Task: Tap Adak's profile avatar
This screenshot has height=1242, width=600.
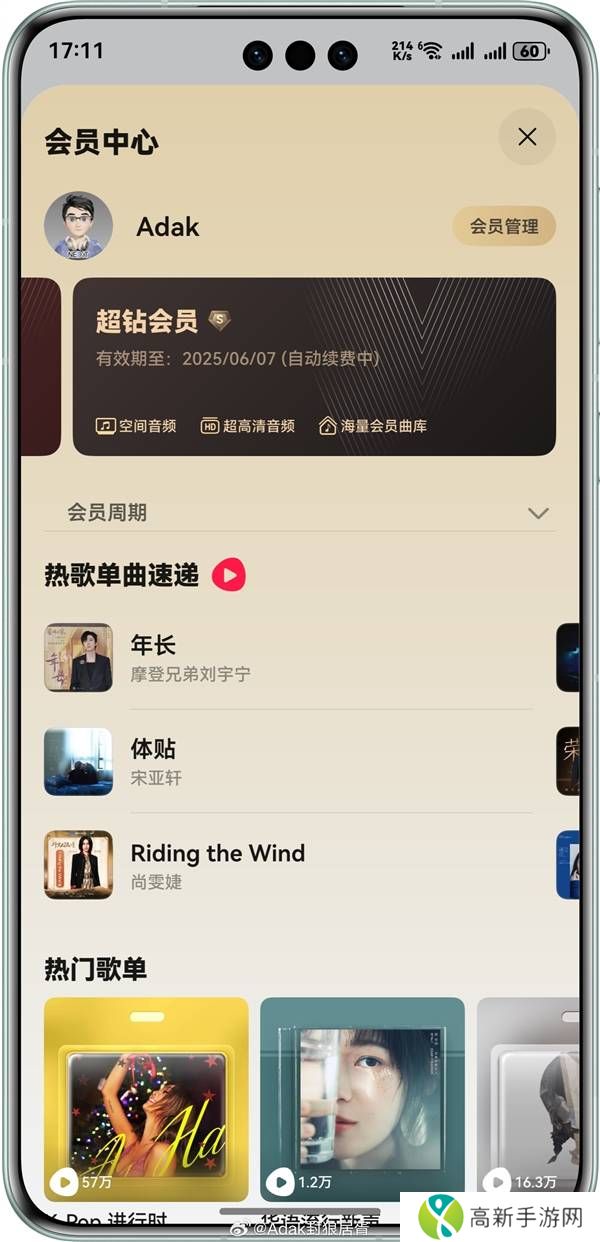Action: pos(78,226)
